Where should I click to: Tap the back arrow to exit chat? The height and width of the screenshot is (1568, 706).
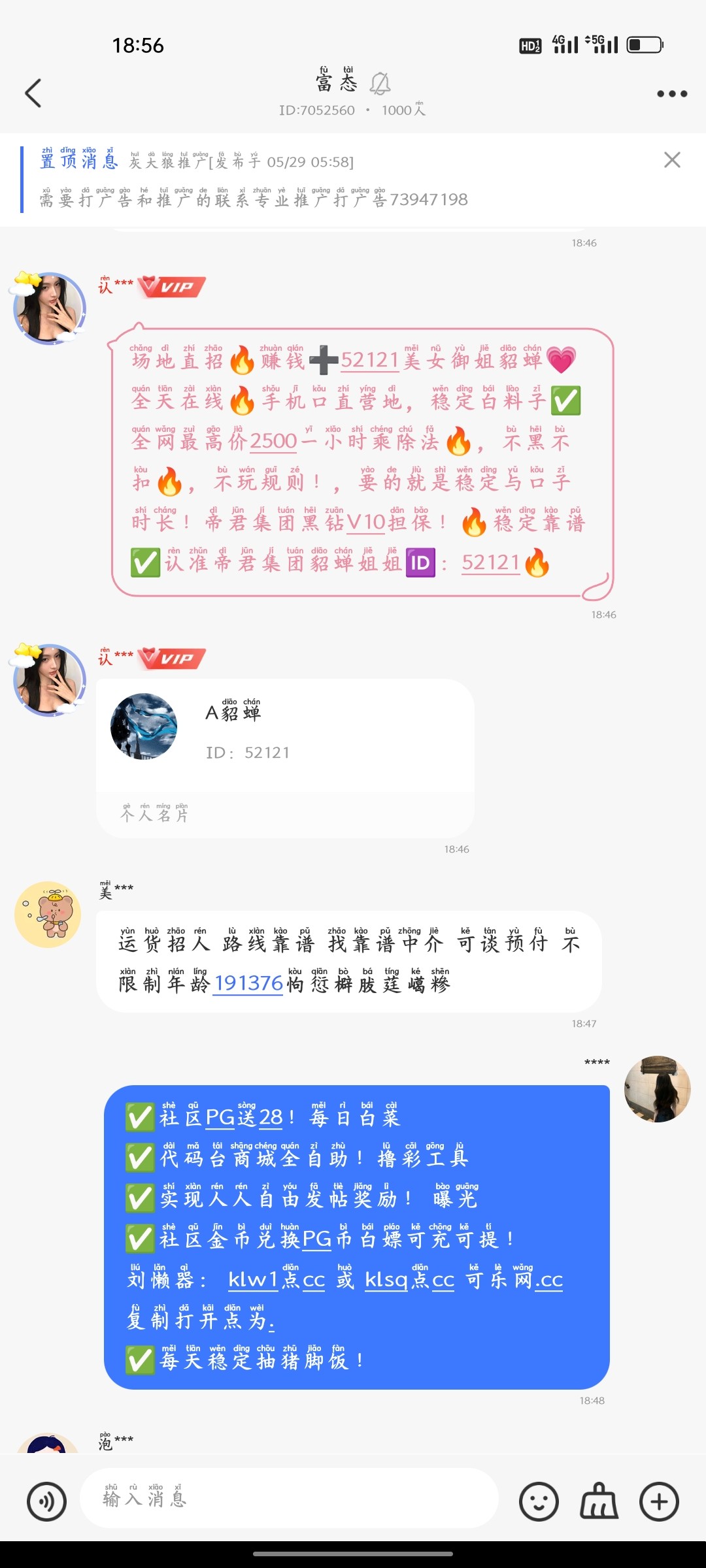[x=33, y=93]
